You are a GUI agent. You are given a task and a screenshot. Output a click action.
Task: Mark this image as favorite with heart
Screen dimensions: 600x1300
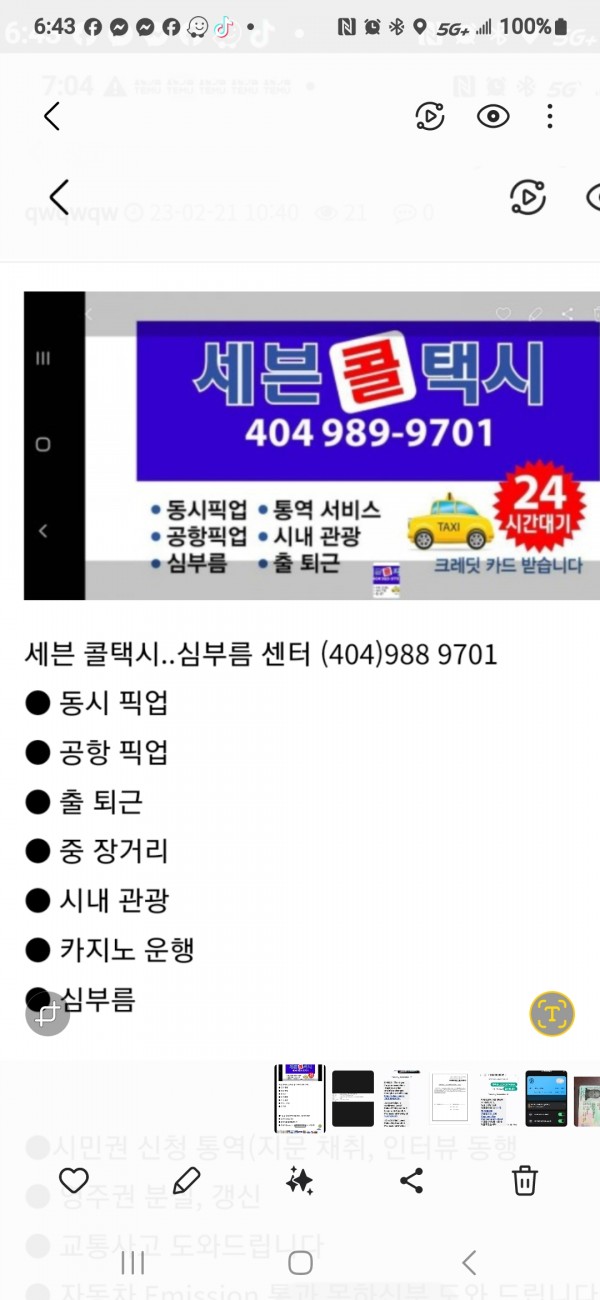pyautogui.click(x=74, y=1181)
